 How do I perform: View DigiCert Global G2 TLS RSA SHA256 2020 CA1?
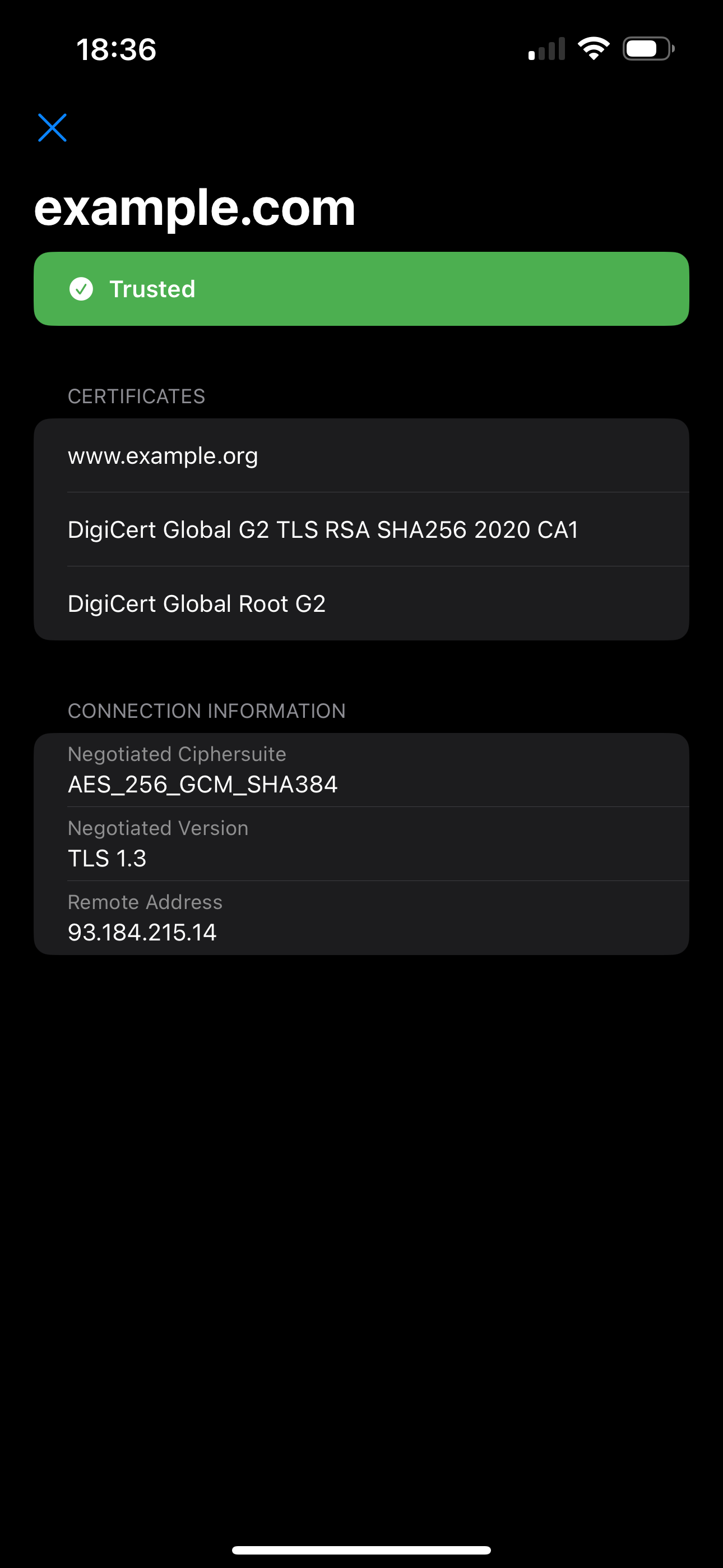point(360,529)
